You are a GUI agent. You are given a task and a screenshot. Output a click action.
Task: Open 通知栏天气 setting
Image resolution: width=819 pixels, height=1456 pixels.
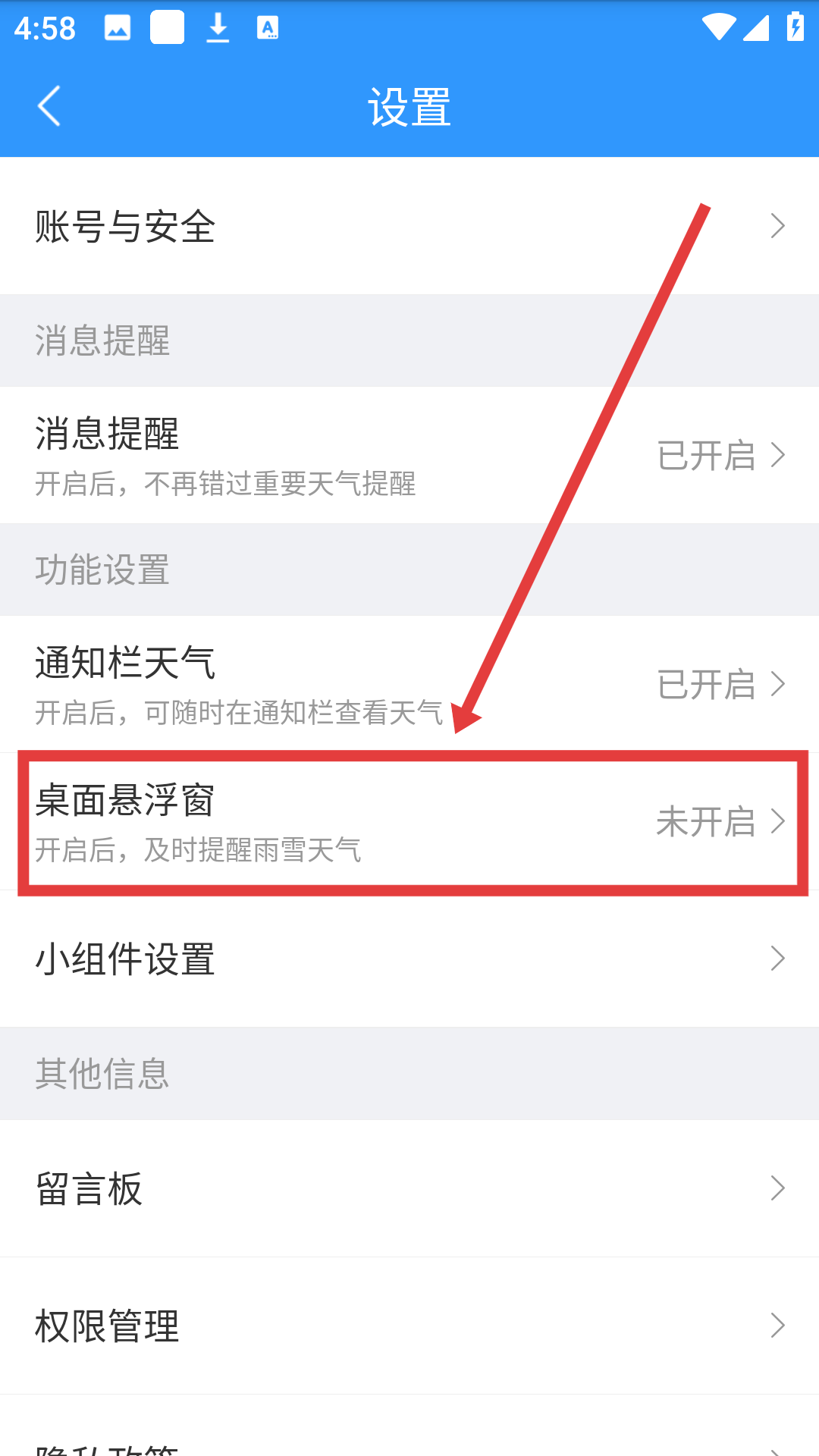409,684
